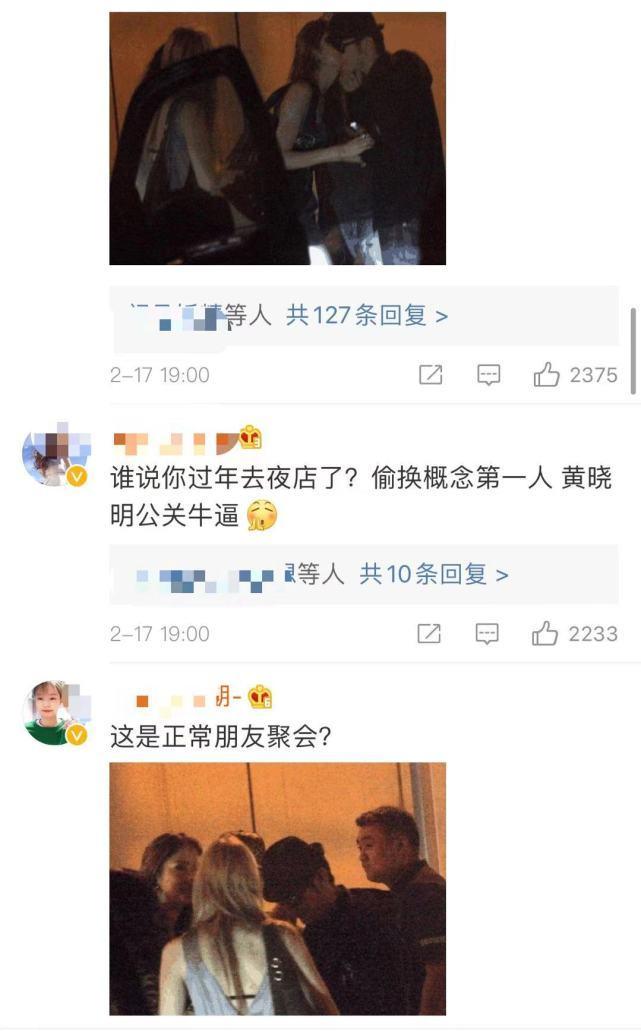Open the 共127条回复 replies link

tap(366, 316)
